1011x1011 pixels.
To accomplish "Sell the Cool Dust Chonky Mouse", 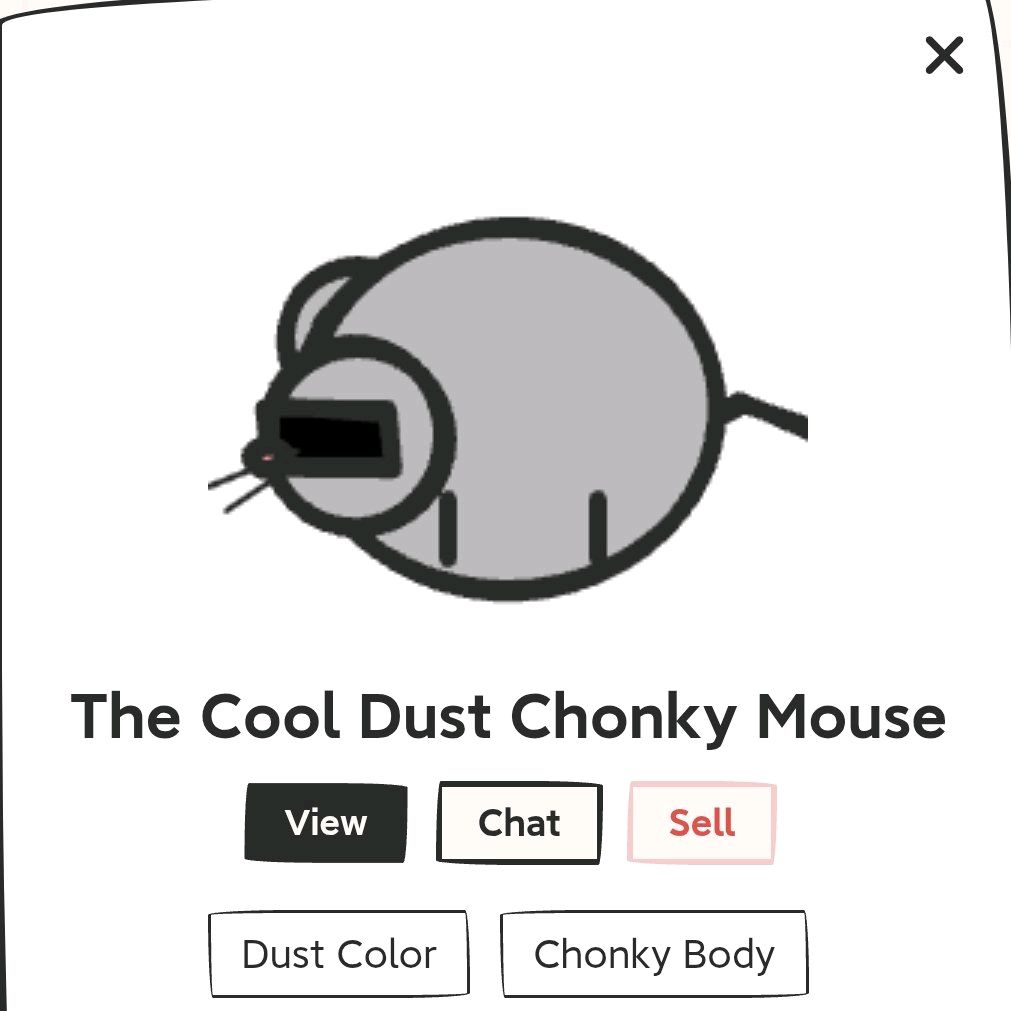I will point(702,823).
